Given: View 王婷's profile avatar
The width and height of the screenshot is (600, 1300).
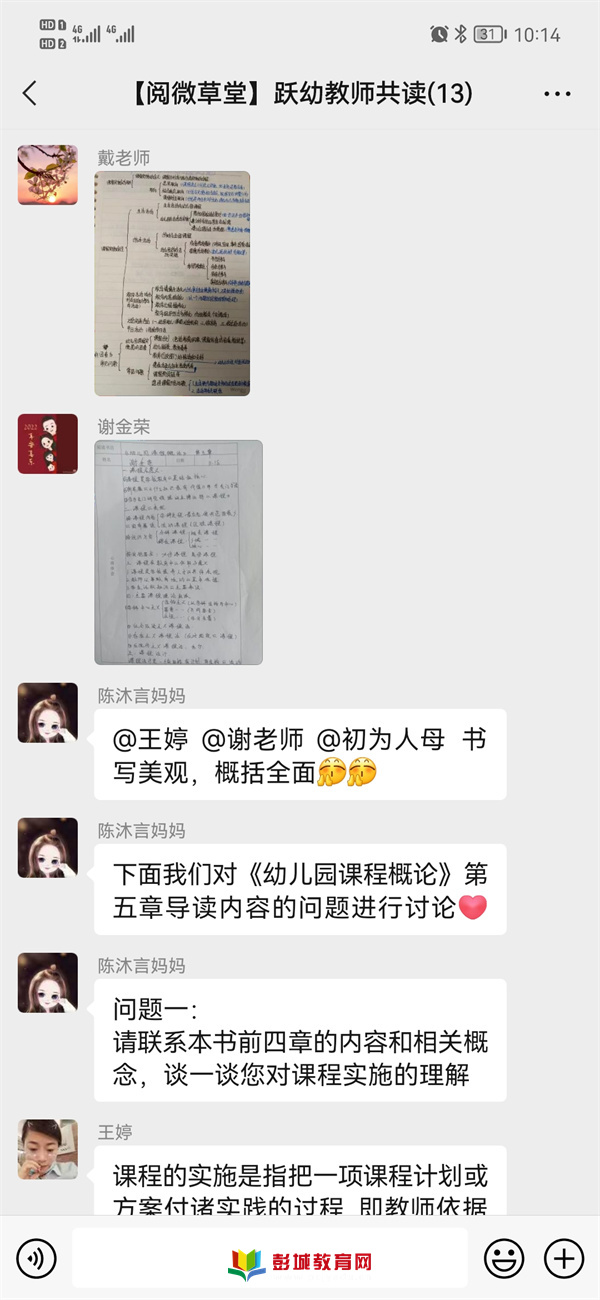Looking at the screenshot, I should point(47,1148).
